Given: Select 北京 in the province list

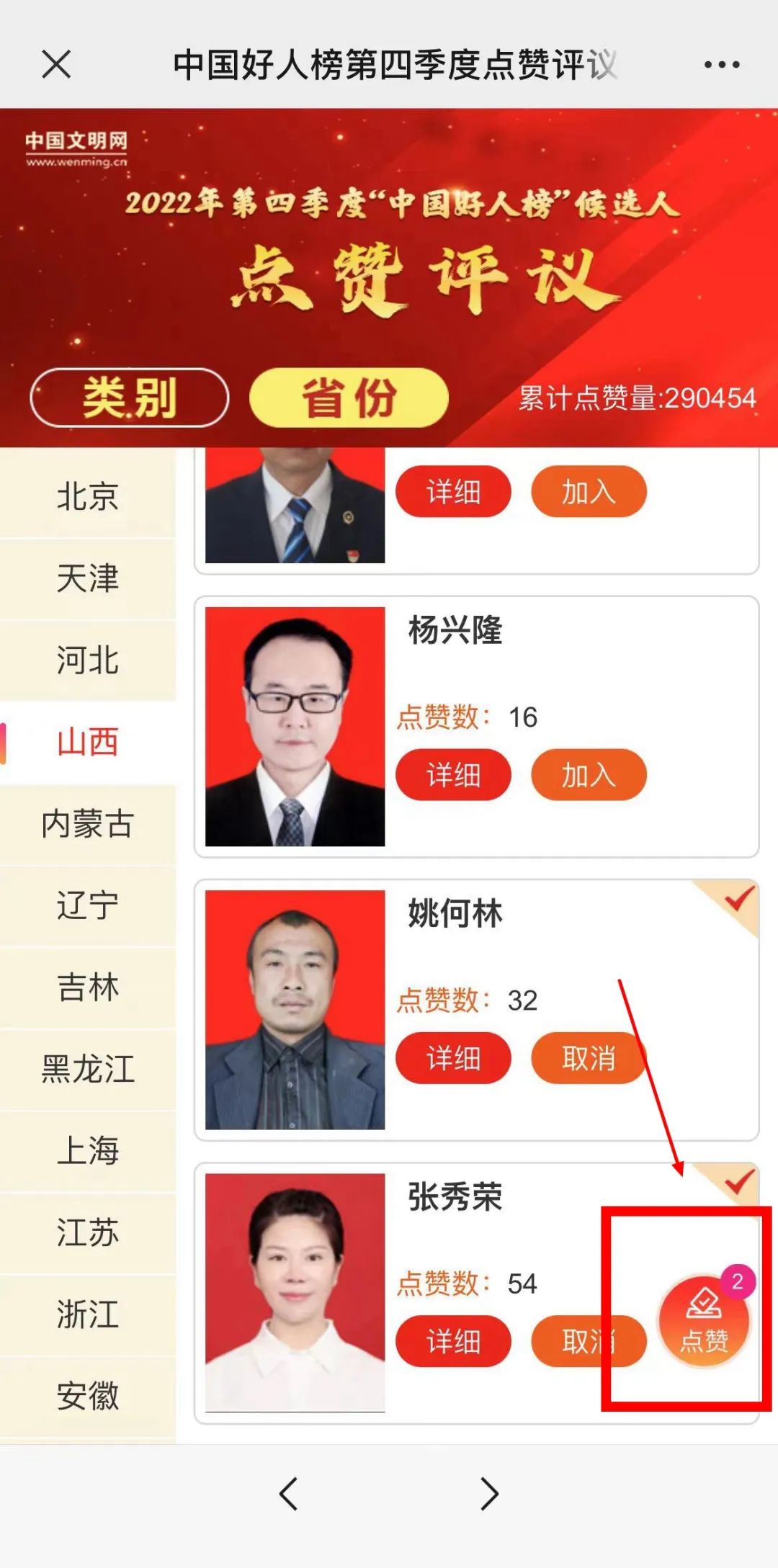Looking at the screenshot, I should pos(87,496).
